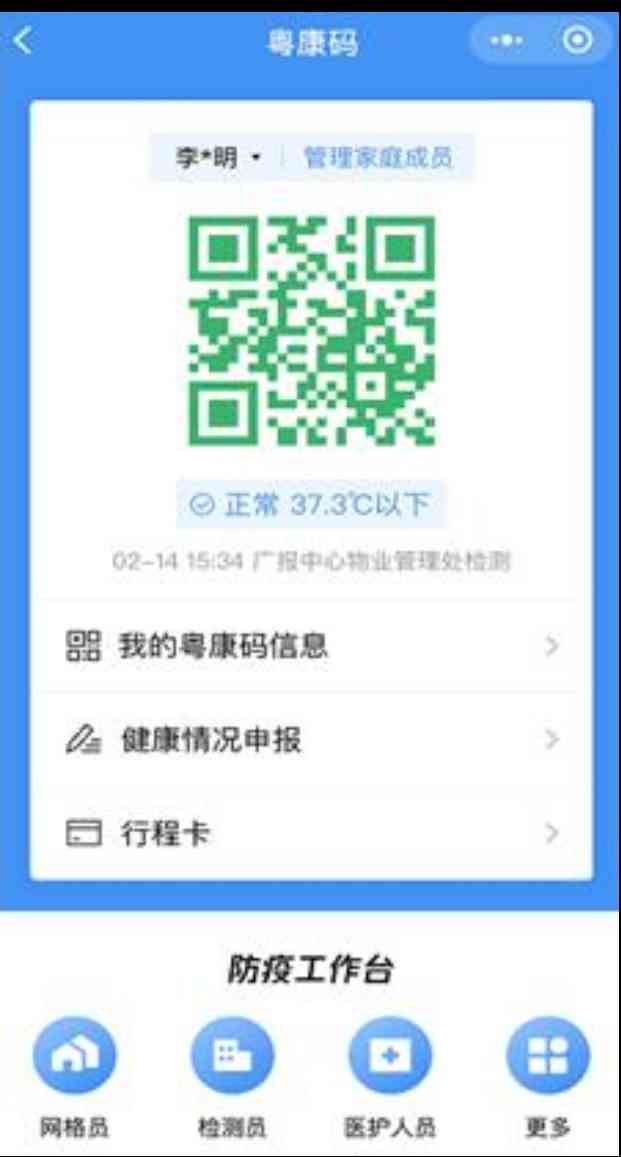Viewport: 621px width, 1157px height.
Task: Select the 医护人员 workbench icon
Action: coord(389,1057)
